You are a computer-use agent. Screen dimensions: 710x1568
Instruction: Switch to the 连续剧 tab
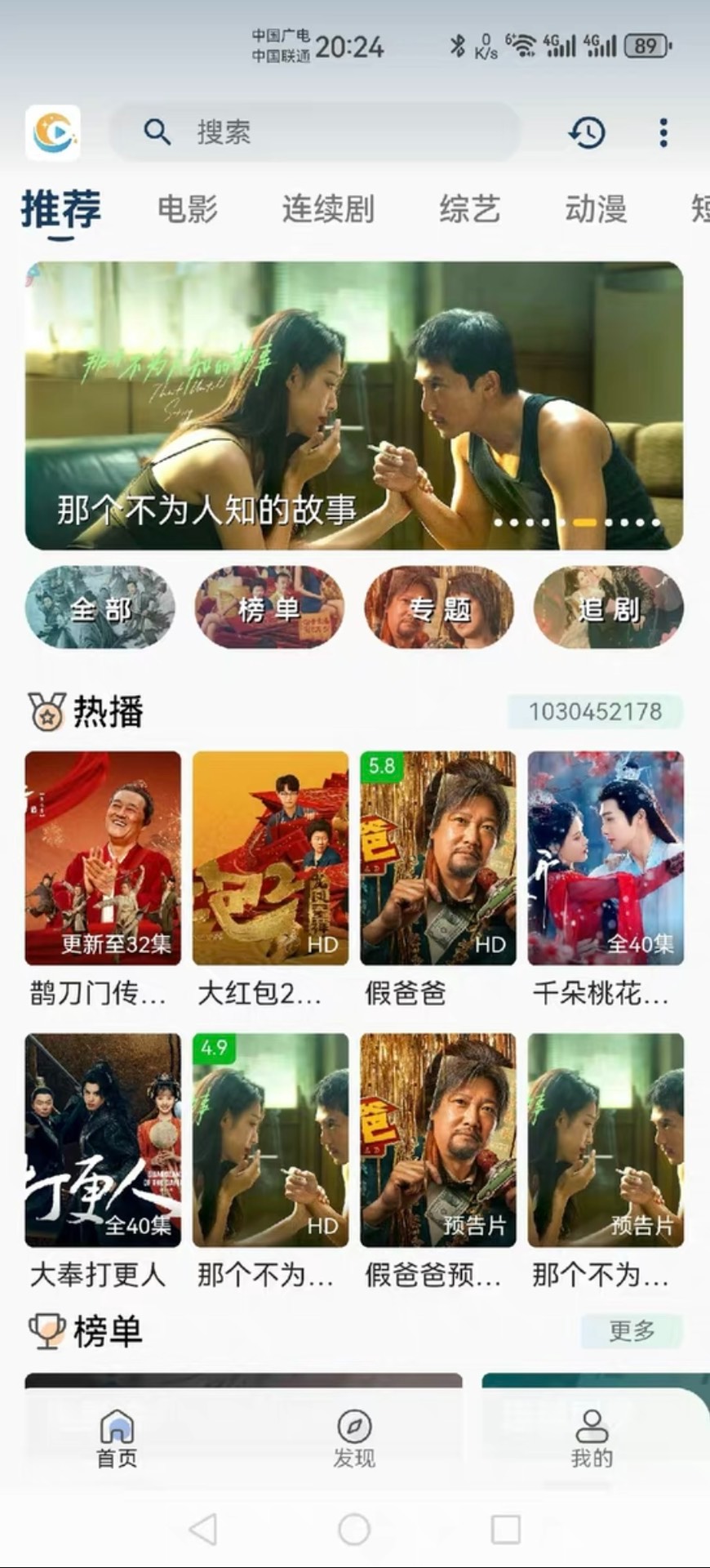[x=328, y=209]
